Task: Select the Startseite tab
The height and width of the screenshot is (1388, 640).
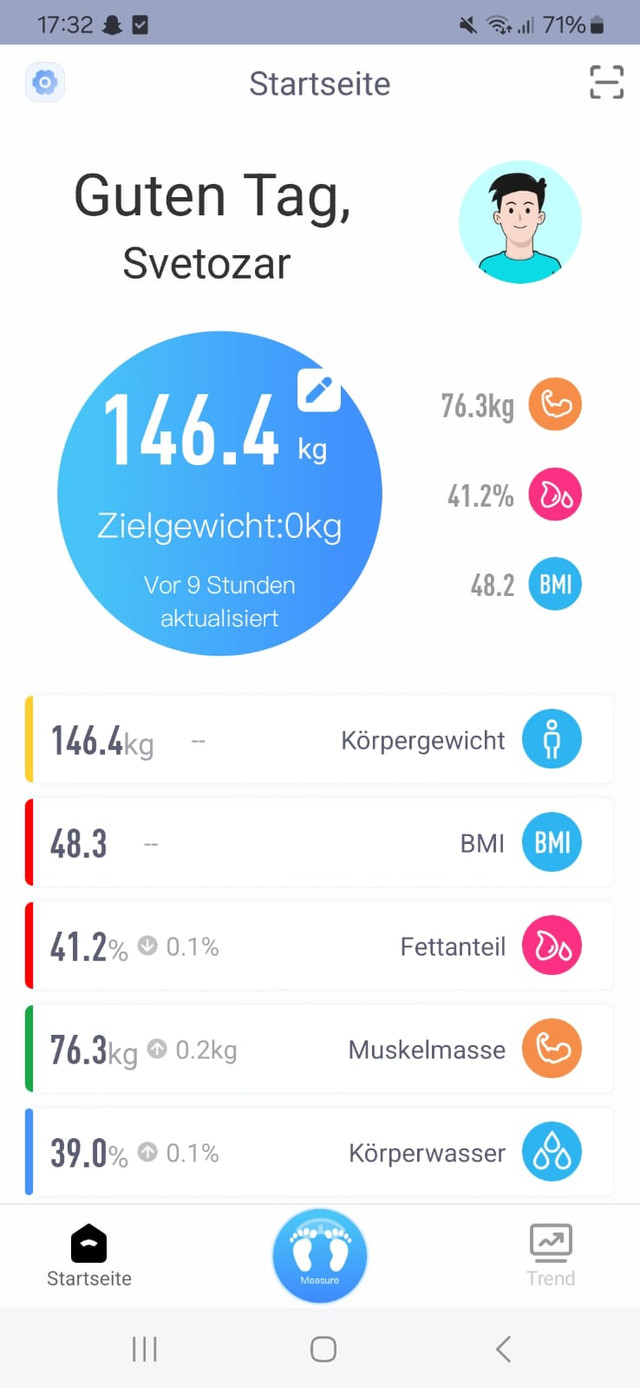Action: pyautogui.click(x=89, y=1256)
